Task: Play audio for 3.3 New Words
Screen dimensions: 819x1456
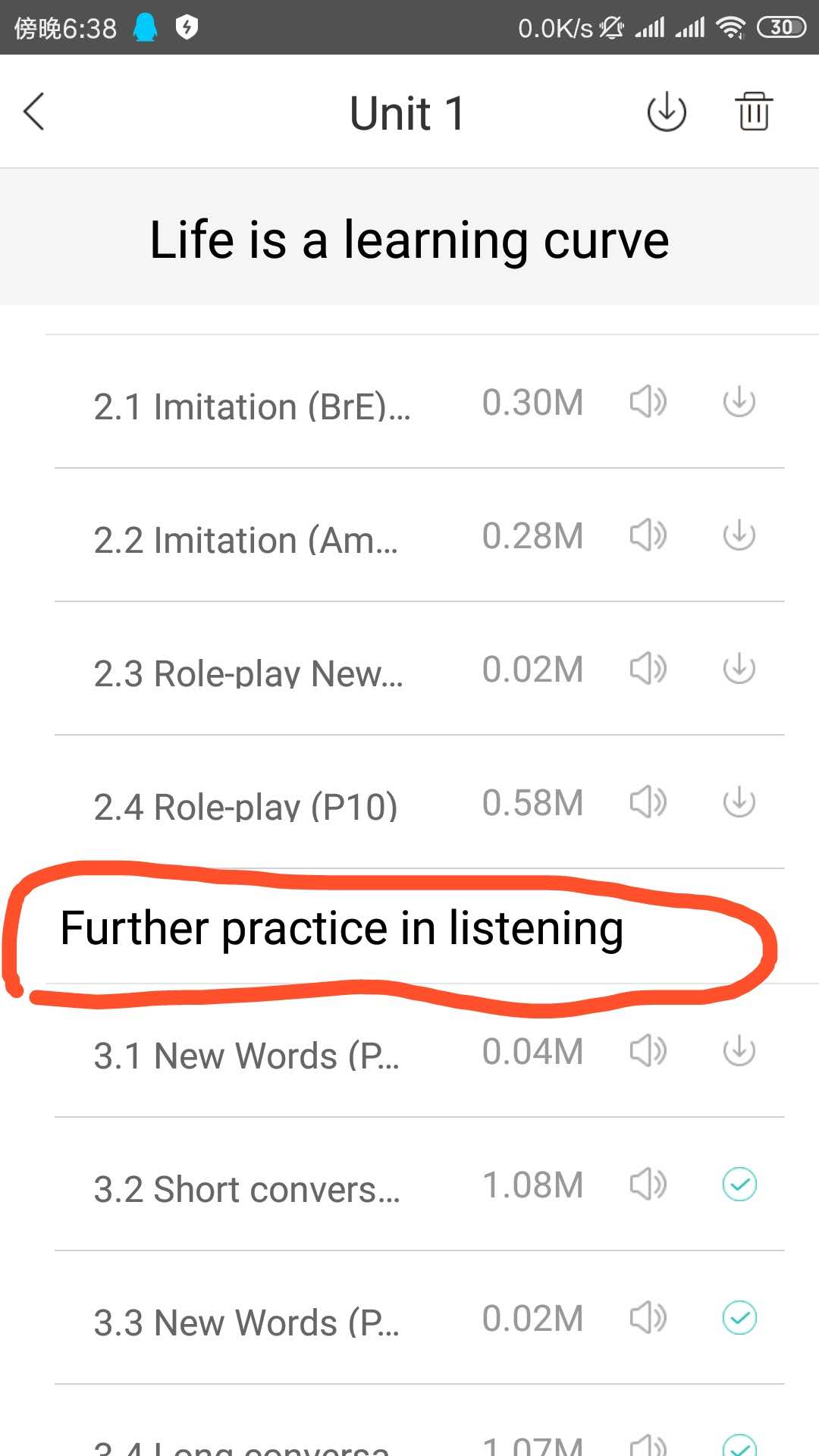Action: [x=648, y=1318]
